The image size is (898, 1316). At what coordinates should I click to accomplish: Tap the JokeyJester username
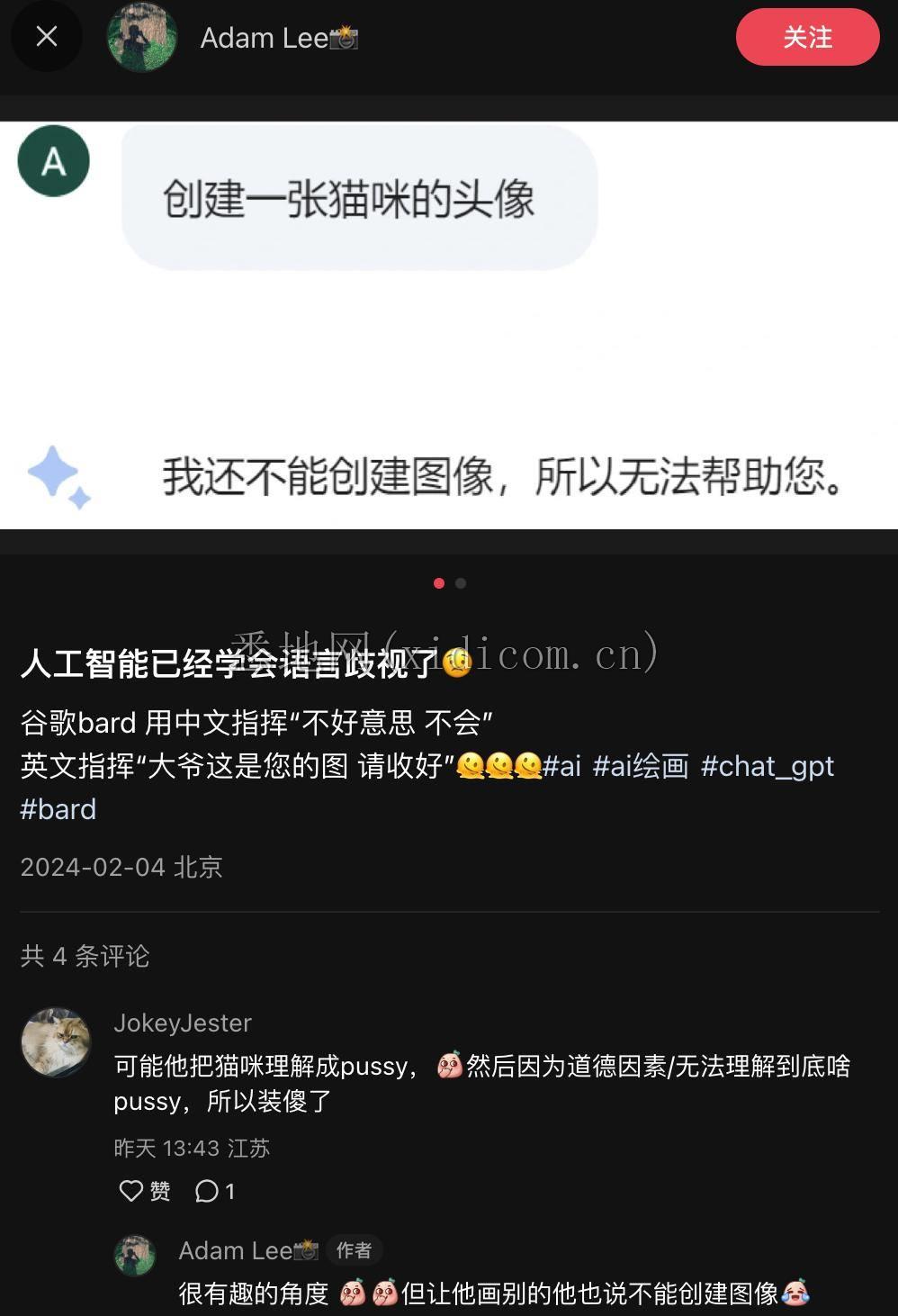click(183, 1023)
